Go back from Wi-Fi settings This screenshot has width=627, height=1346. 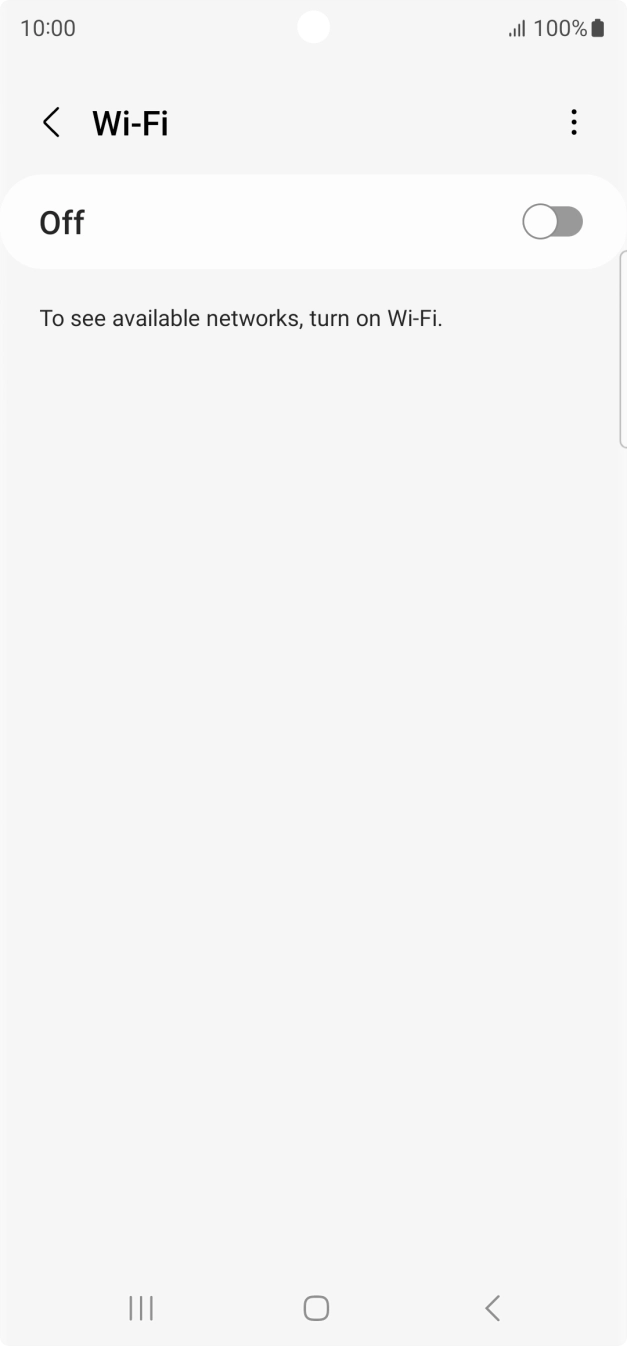(x=51, y=123)
